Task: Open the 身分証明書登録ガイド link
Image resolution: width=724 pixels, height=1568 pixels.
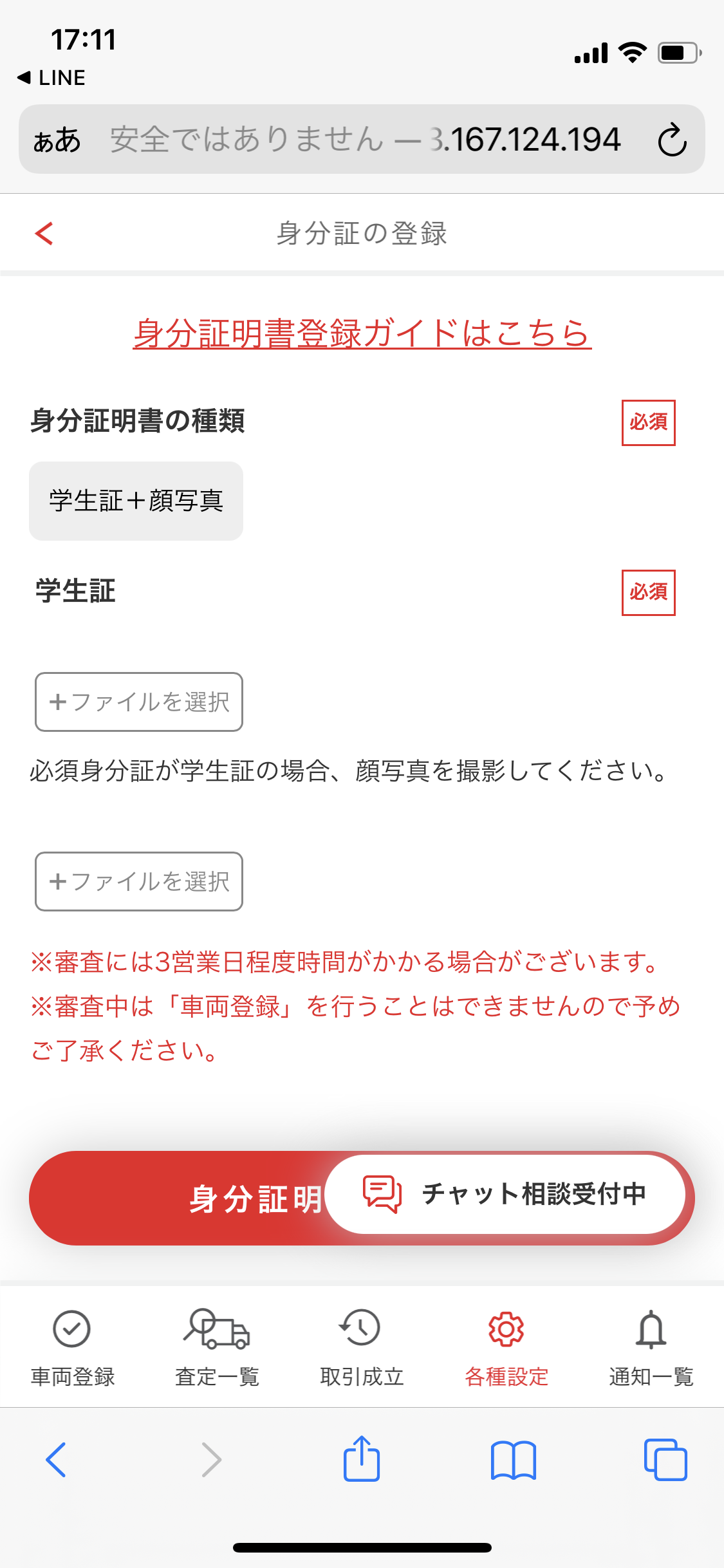Action: (362, 333)
